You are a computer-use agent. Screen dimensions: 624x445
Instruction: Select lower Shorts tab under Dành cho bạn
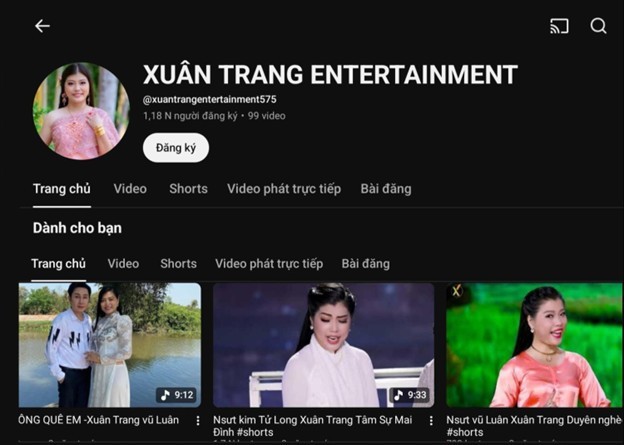(178, 264)
